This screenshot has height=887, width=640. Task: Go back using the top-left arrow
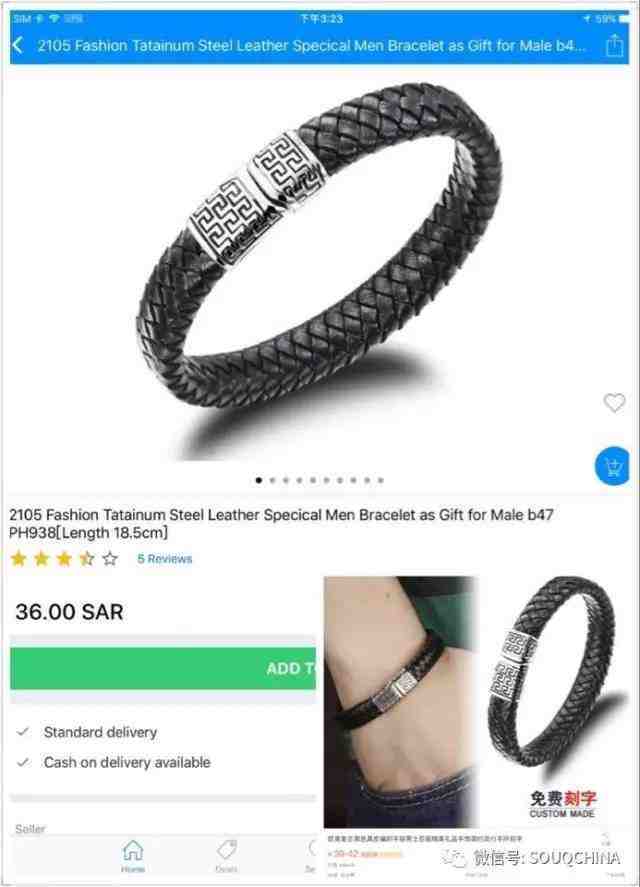[18, 46]
